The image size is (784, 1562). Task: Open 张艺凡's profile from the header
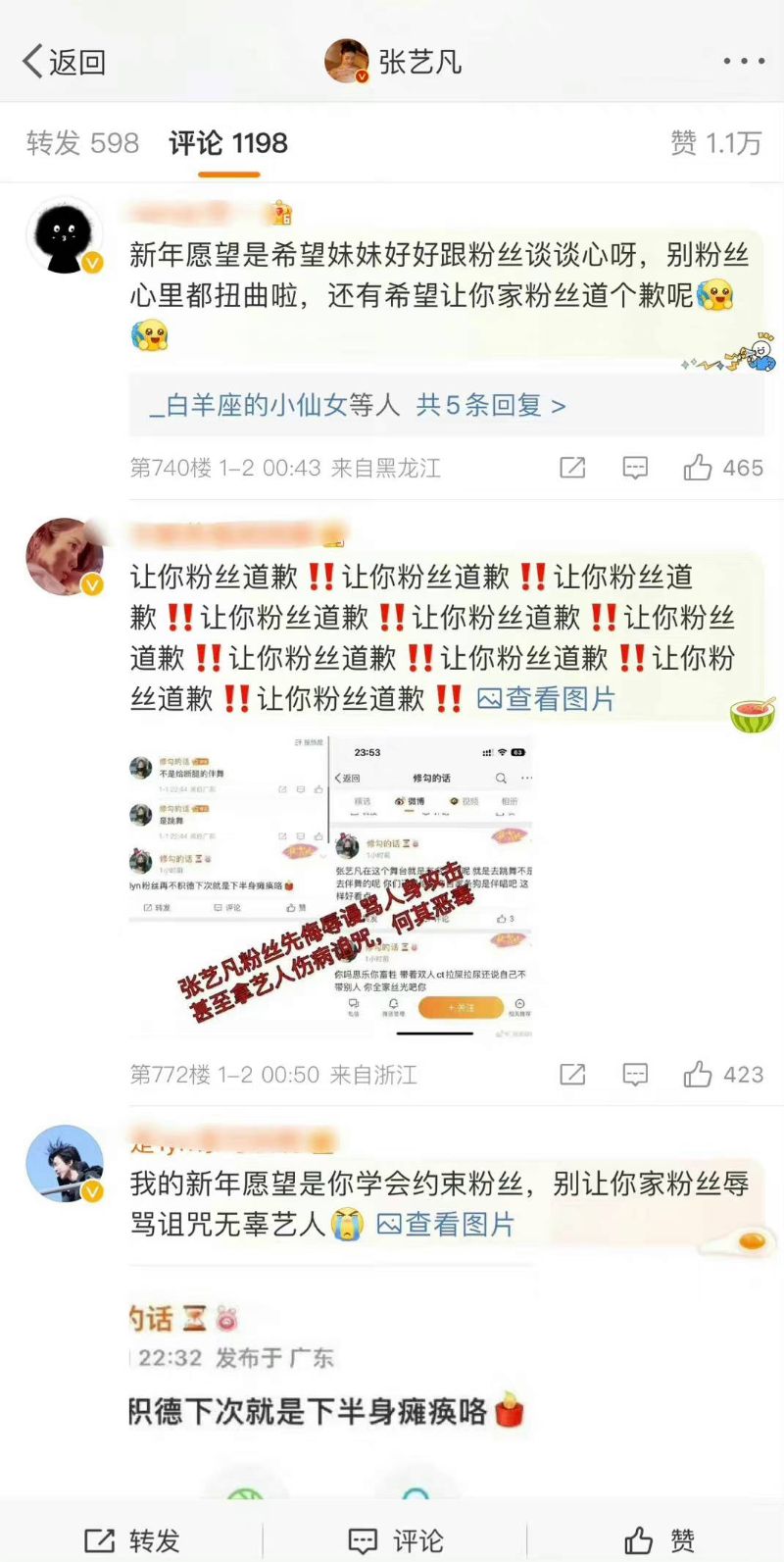[x=394, y=62]
